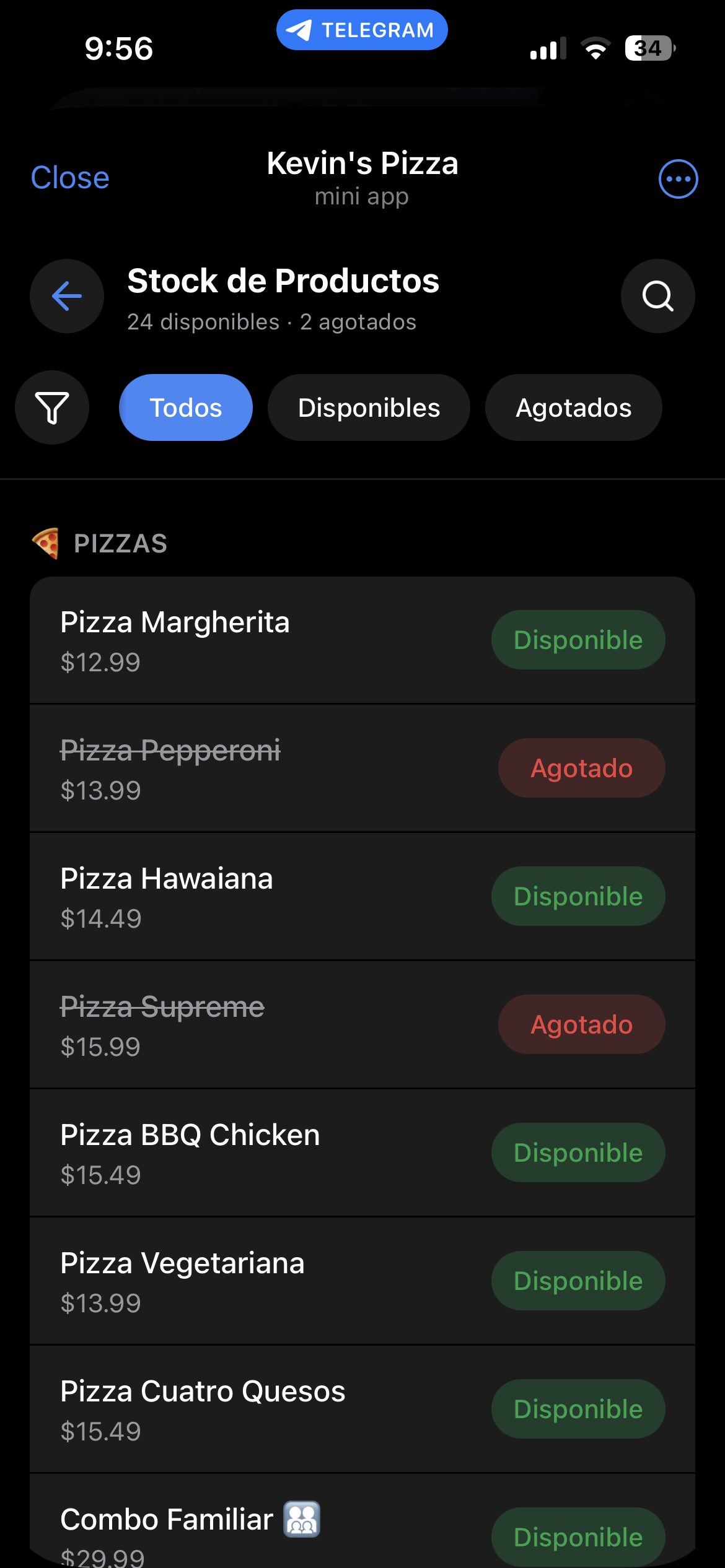Go back from Stock de Productos
Image resolution: width=725 pixels, height=1568 pixels.
pyautogui.click(x=67, y=296)
